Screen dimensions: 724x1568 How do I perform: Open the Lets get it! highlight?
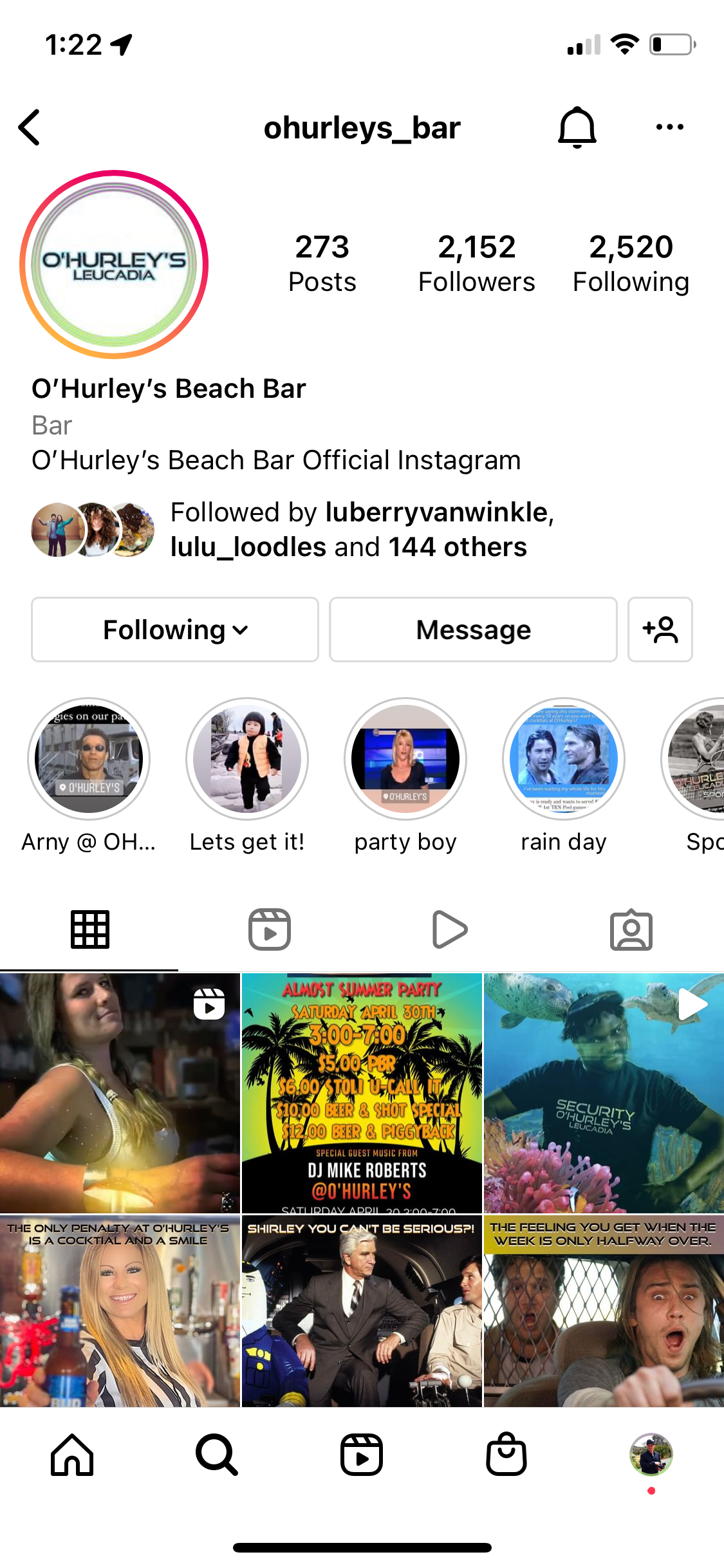pos(247,758)
